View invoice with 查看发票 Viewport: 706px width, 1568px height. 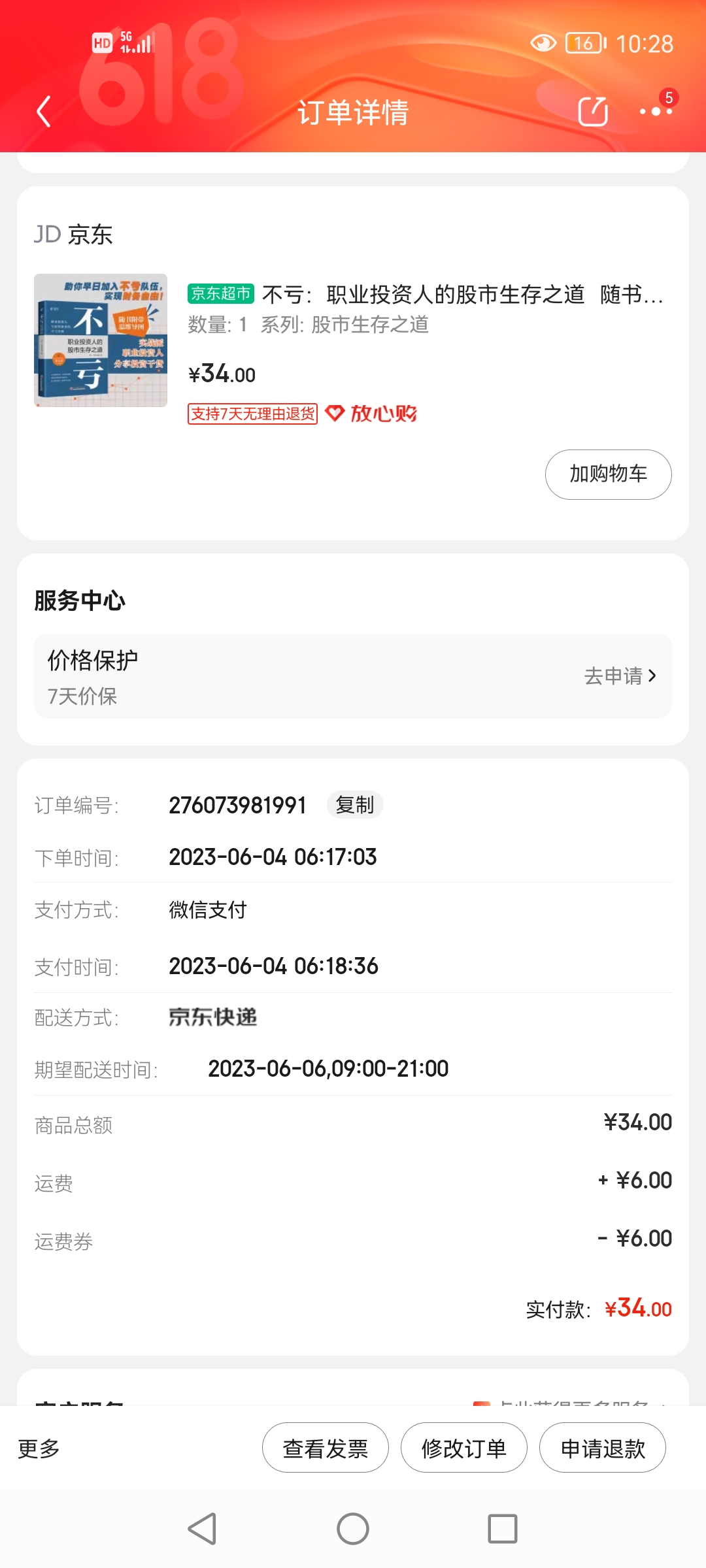[x=326, y=1448]
